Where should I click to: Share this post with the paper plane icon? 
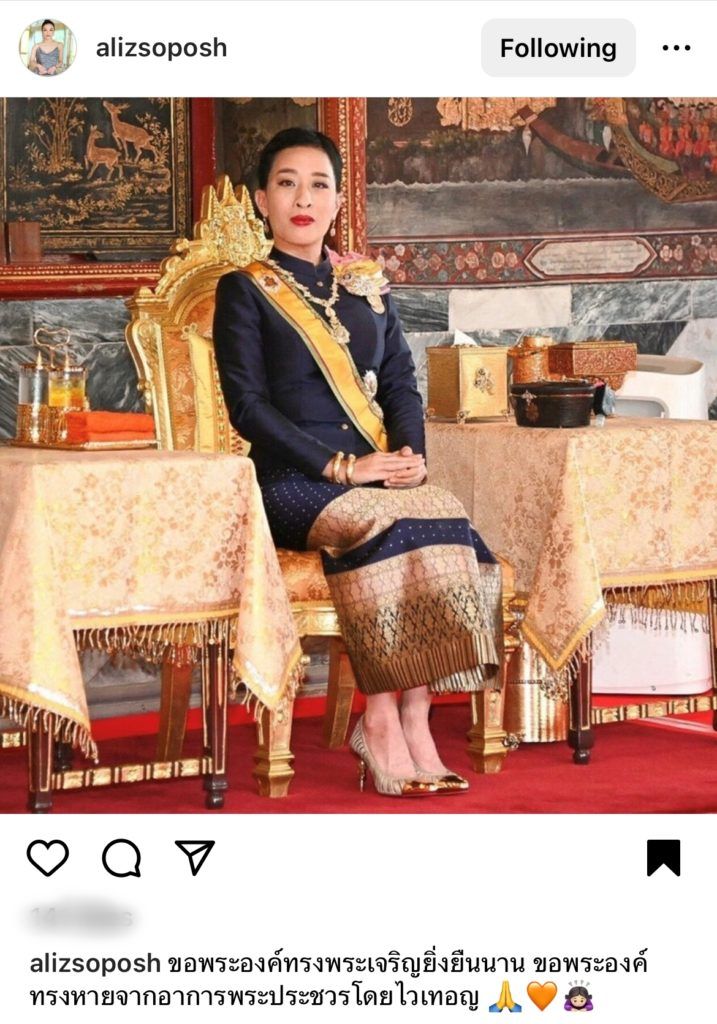pos(195,858)
